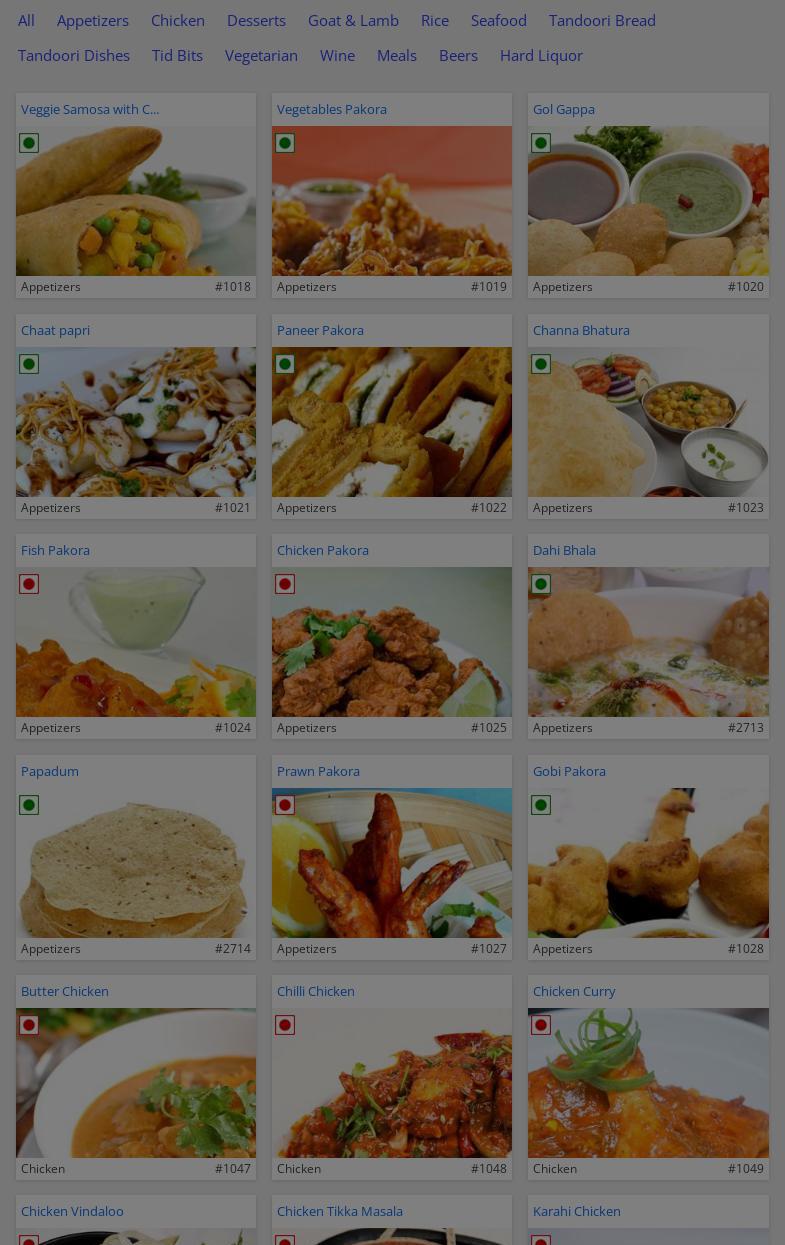
Task: Open the Paneer Pakora dish
Action: coord(392,421)
